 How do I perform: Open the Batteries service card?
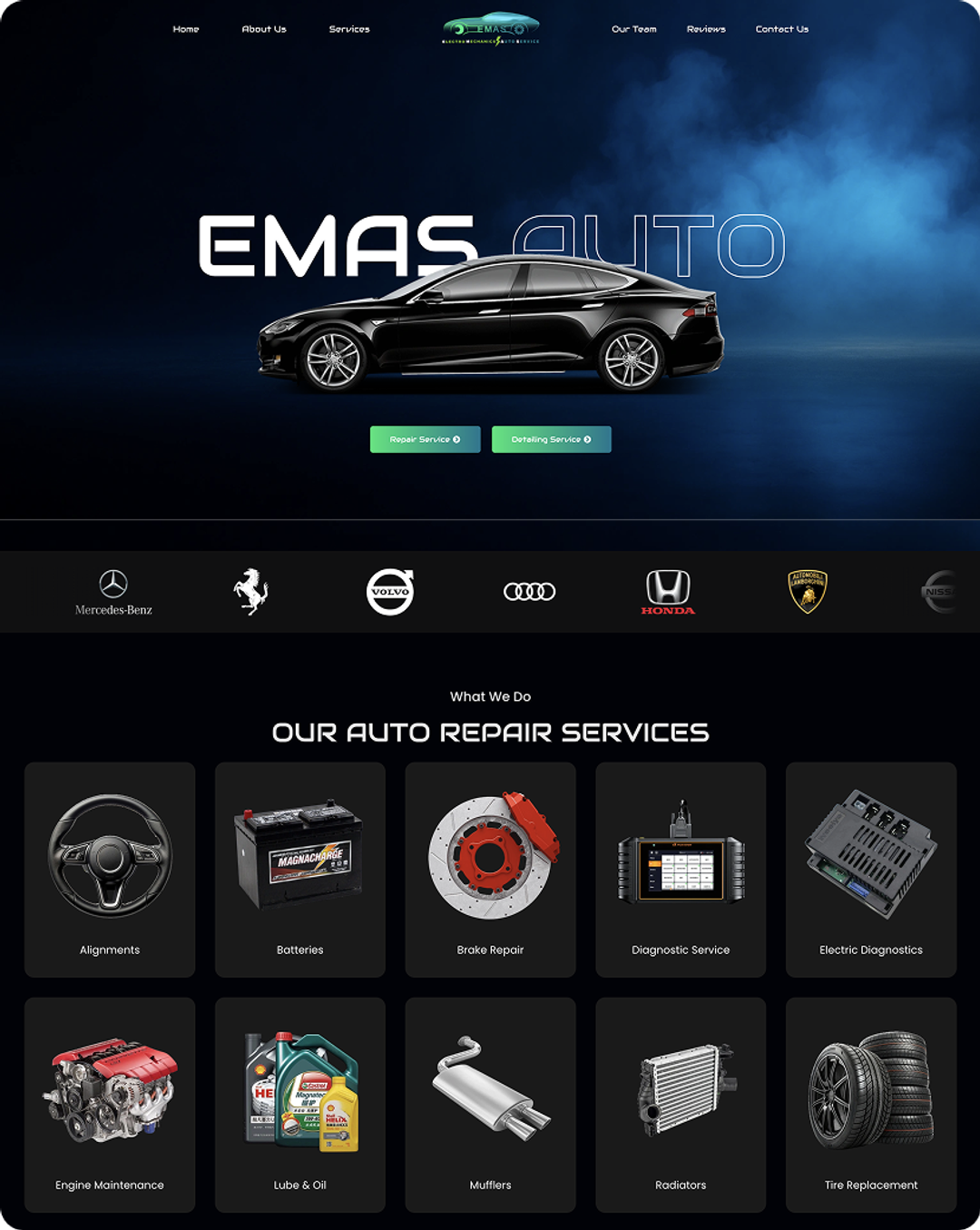[x=300, y=870]
